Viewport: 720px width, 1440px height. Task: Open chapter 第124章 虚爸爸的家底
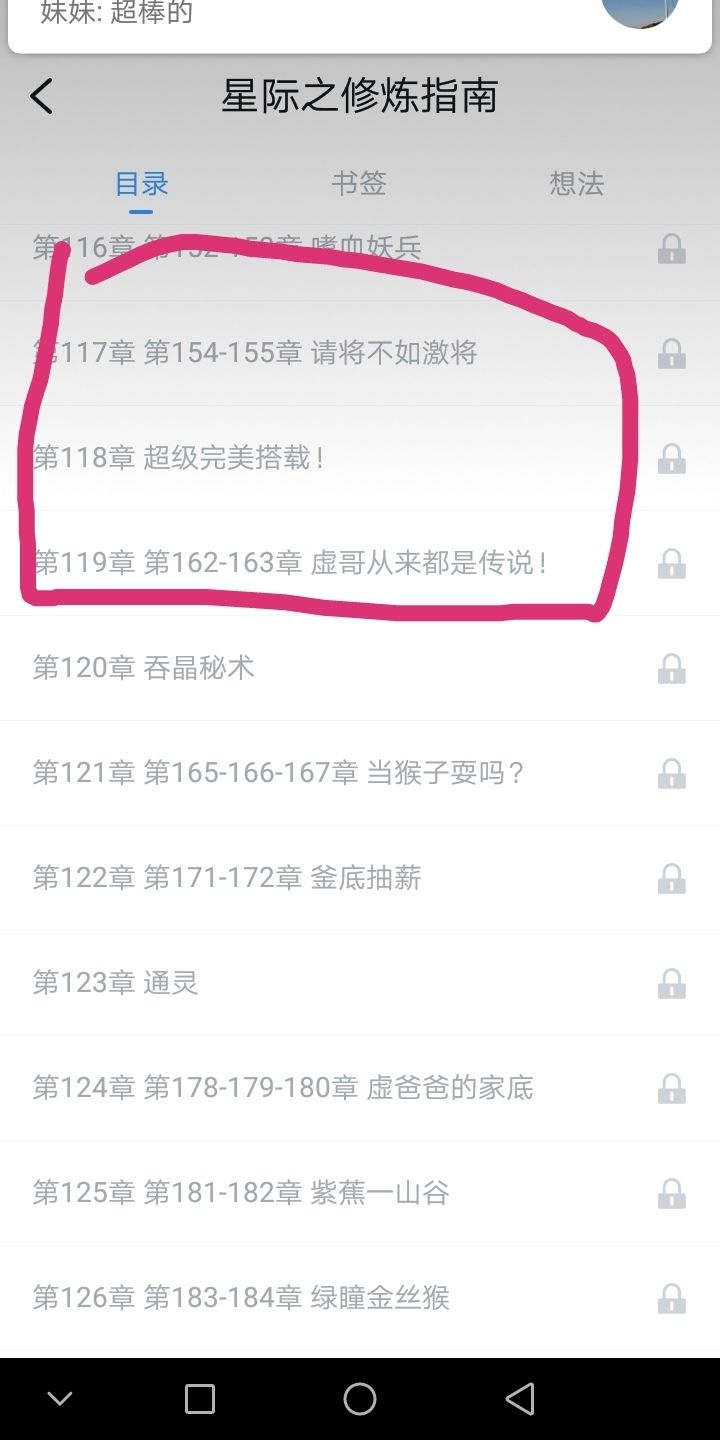click(x=283, y=1088)
